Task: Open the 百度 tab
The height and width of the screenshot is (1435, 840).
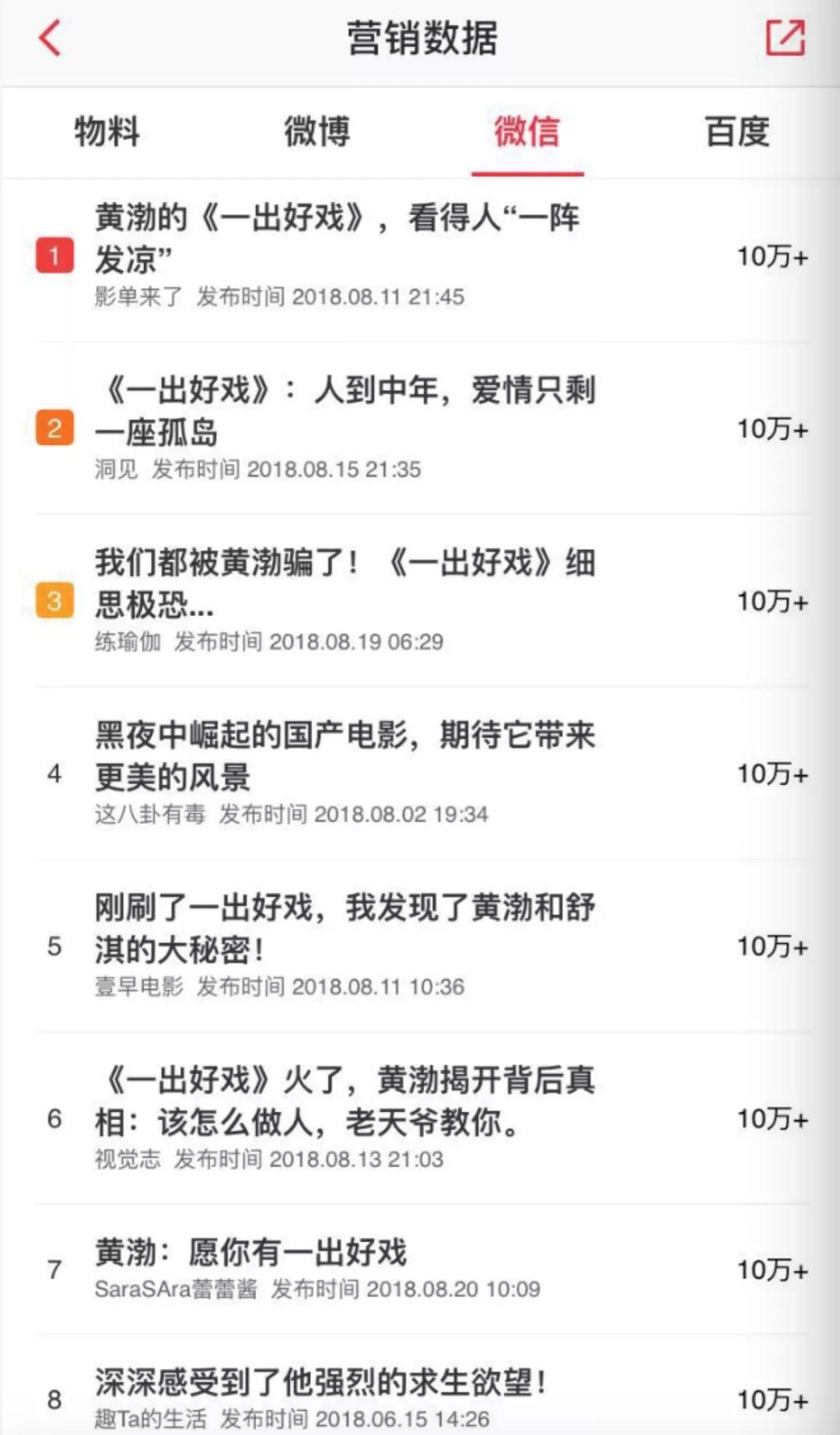Action: 737,131
